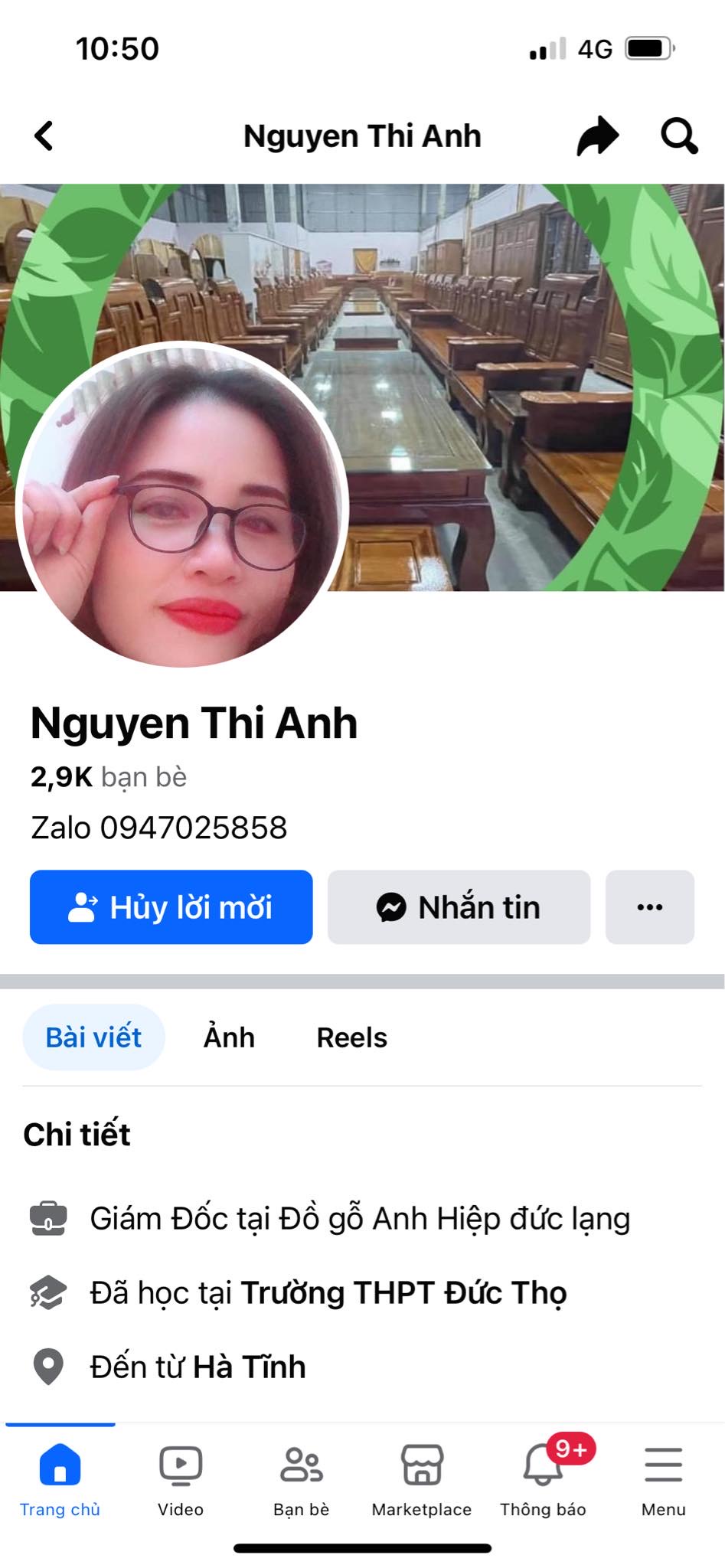Send a message via Nhắn tin
The height and width of the screenshot is (1568, 725).
(459, 907)
